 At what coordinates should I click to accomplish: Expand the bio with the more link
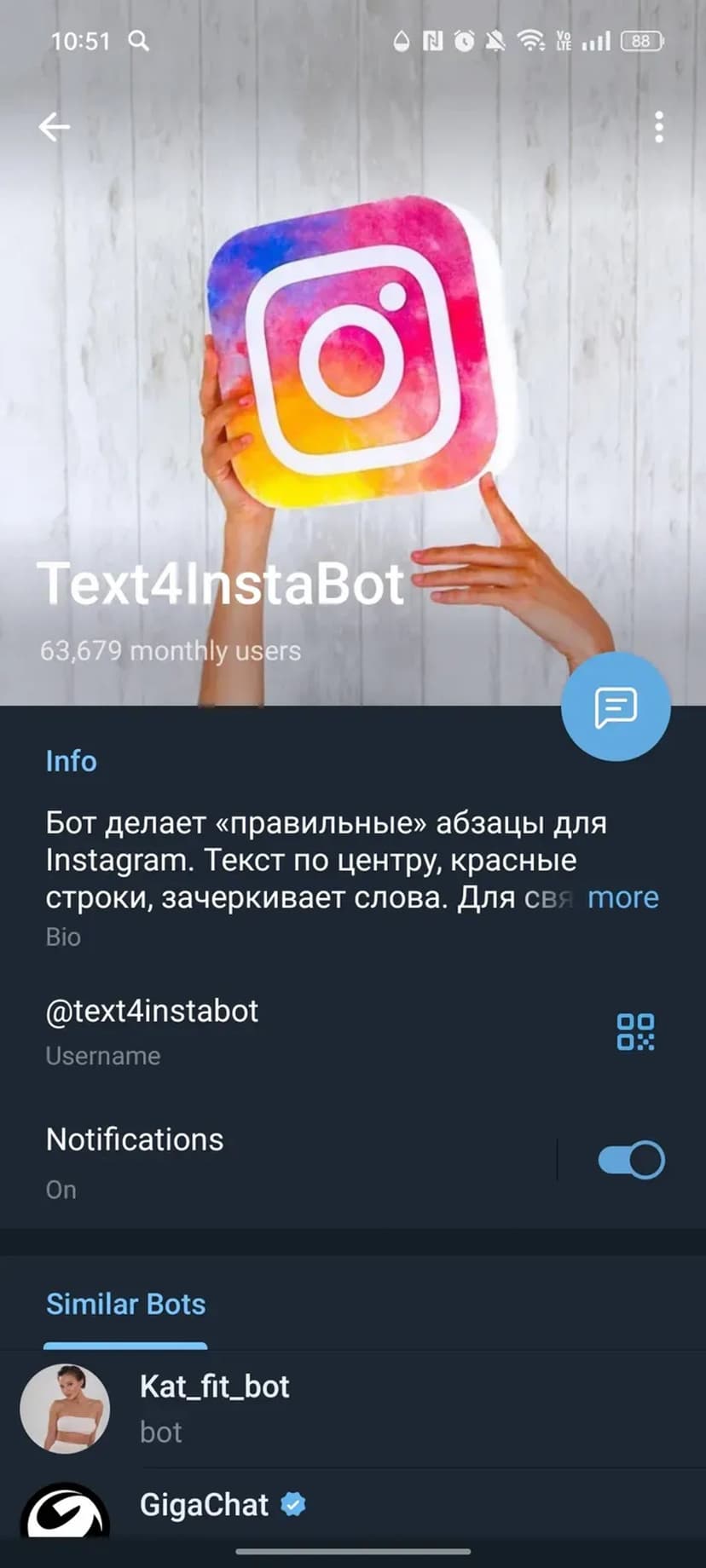622,897
